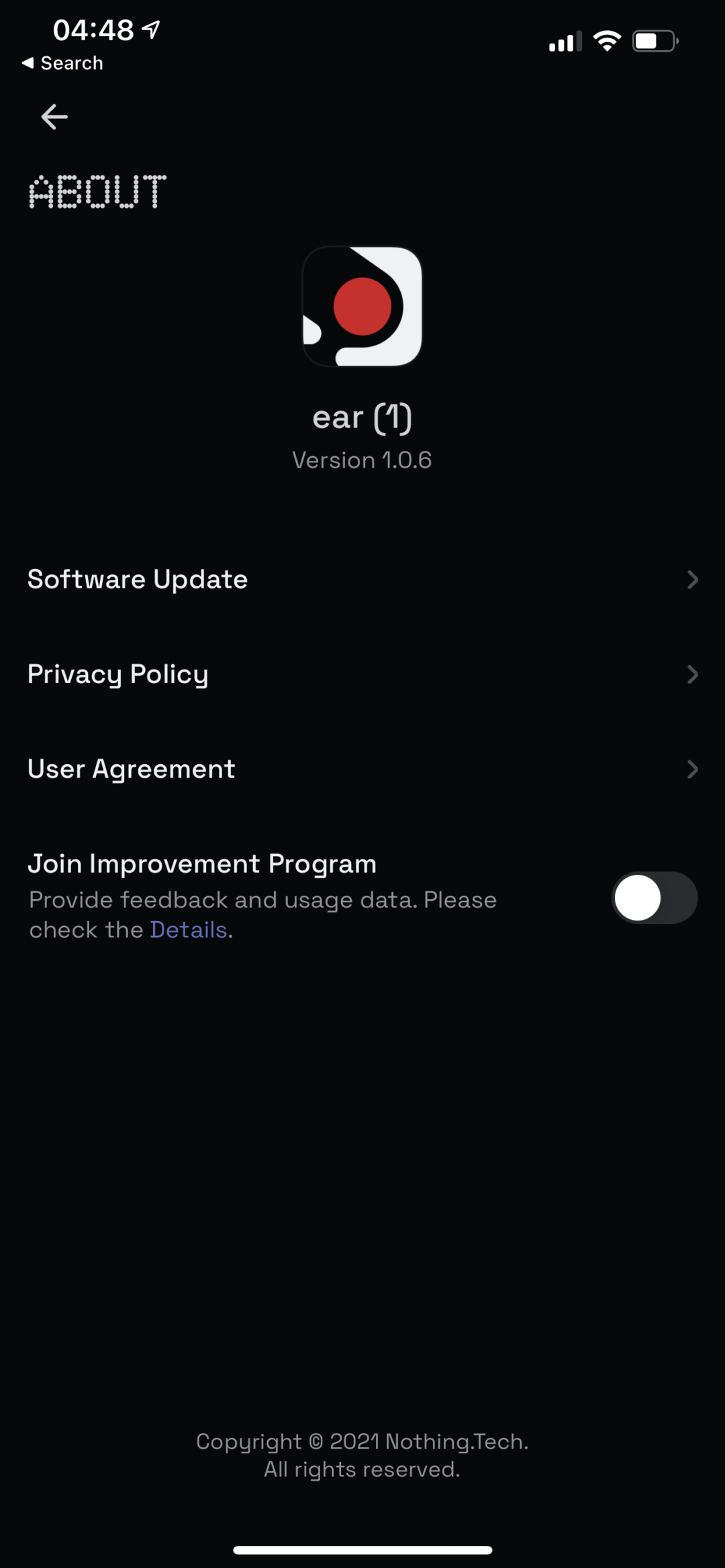Return to Search via status bar
This screenshot has width=725, height=1568.
coord(62,63)
